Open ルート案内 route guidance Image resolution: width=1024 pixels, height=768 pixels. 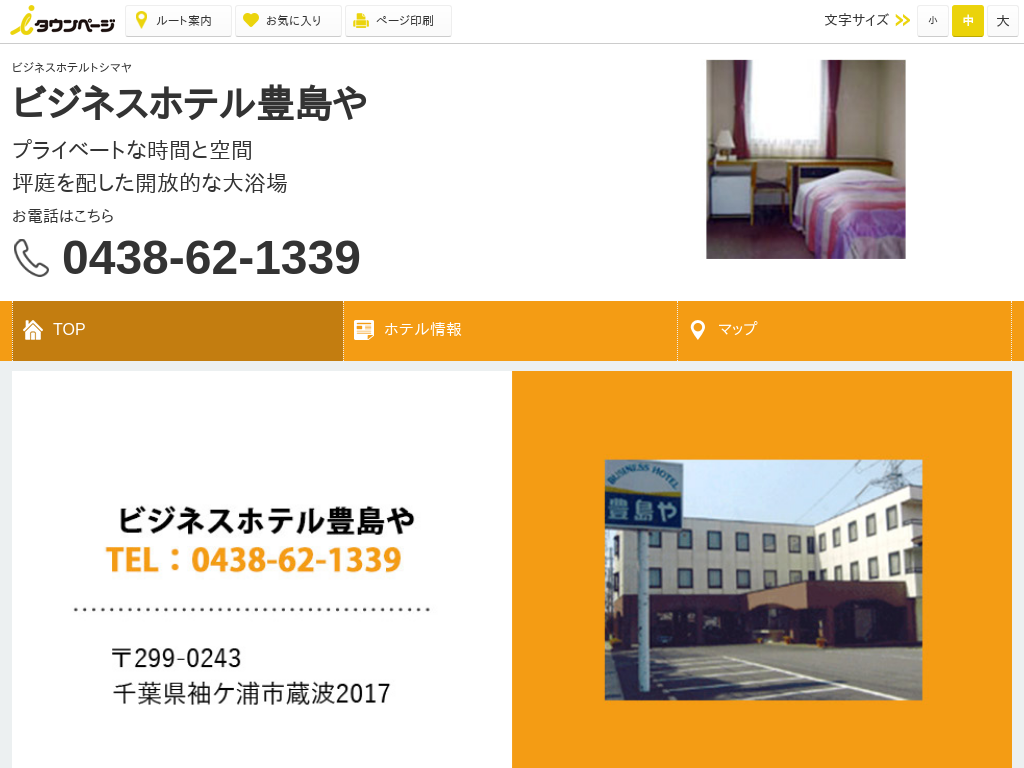tap(178, 21)
